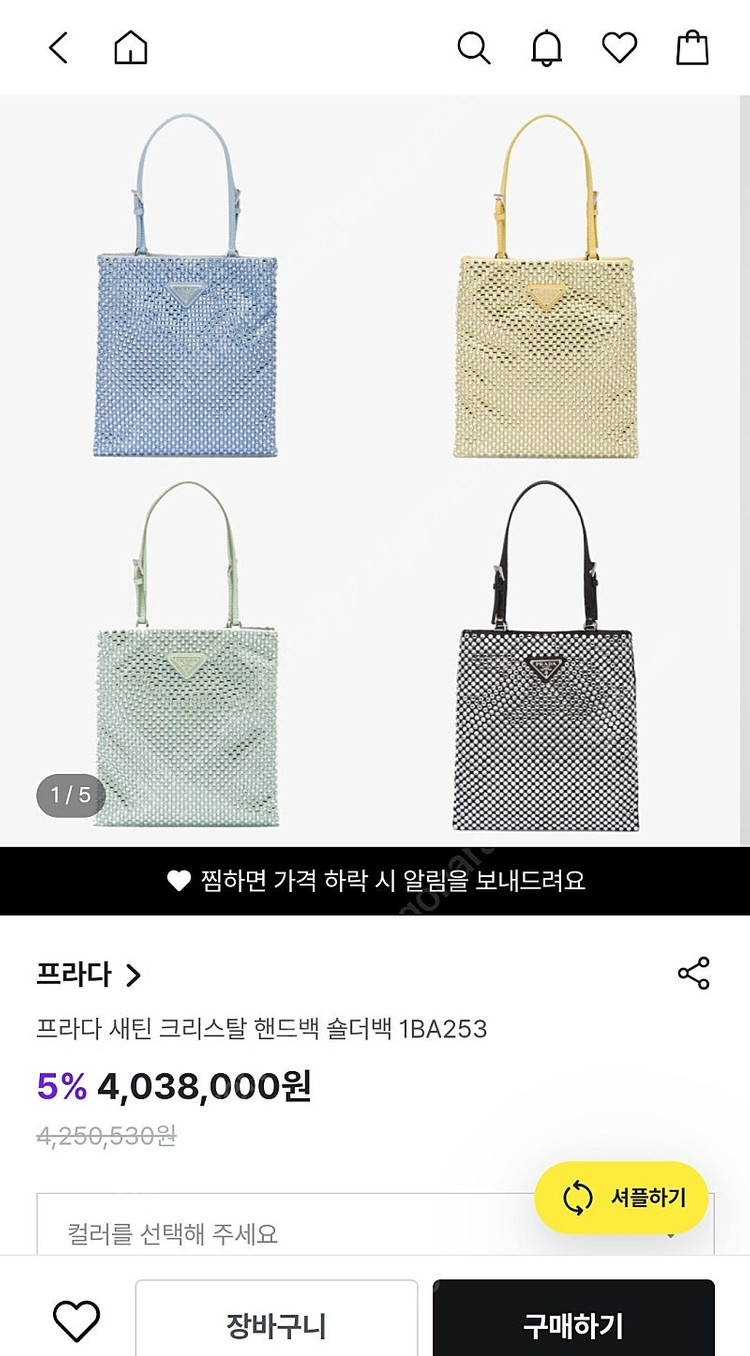Go back using the left arrow icon
750x1356 pixels.
58,47
